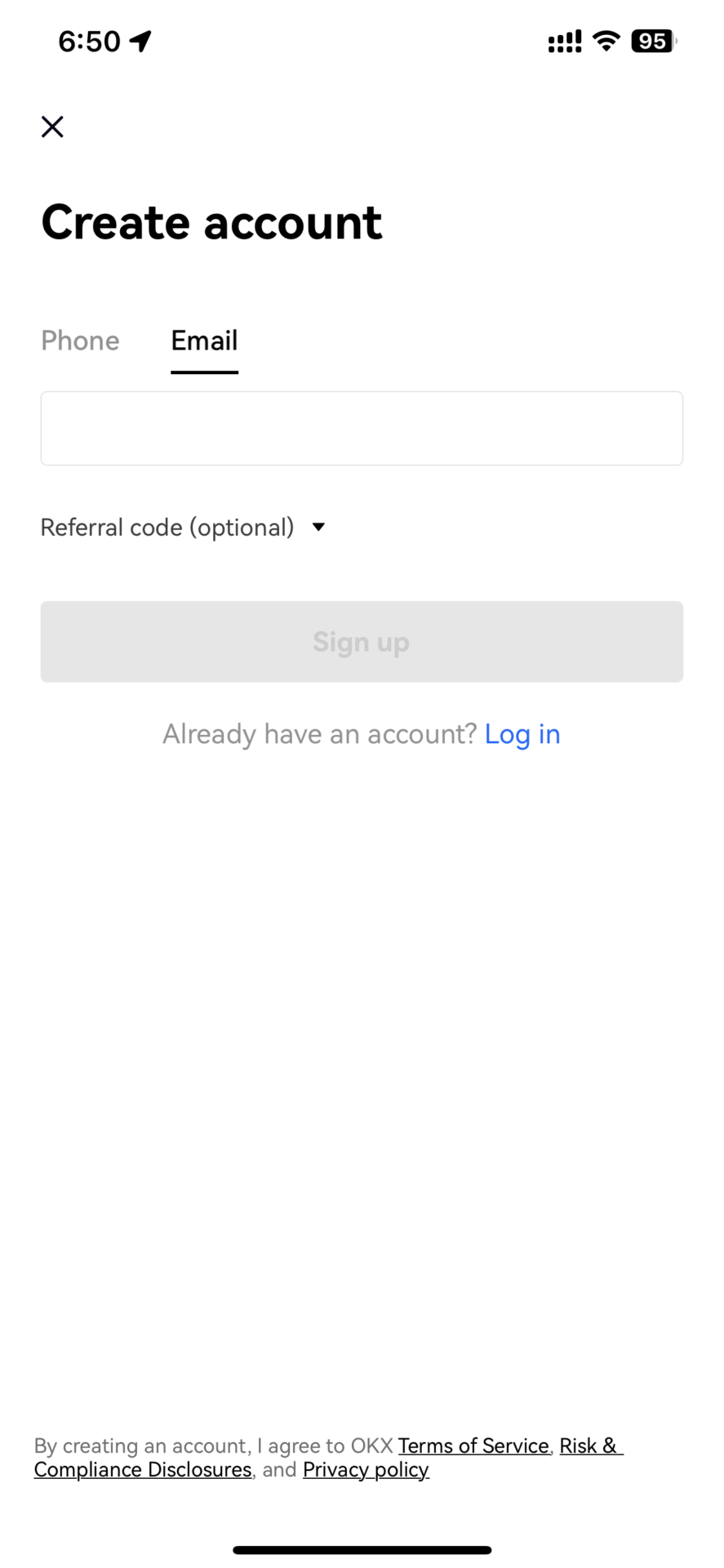
Task: Focus the email address input field
Action: click(x=362, y=429)
